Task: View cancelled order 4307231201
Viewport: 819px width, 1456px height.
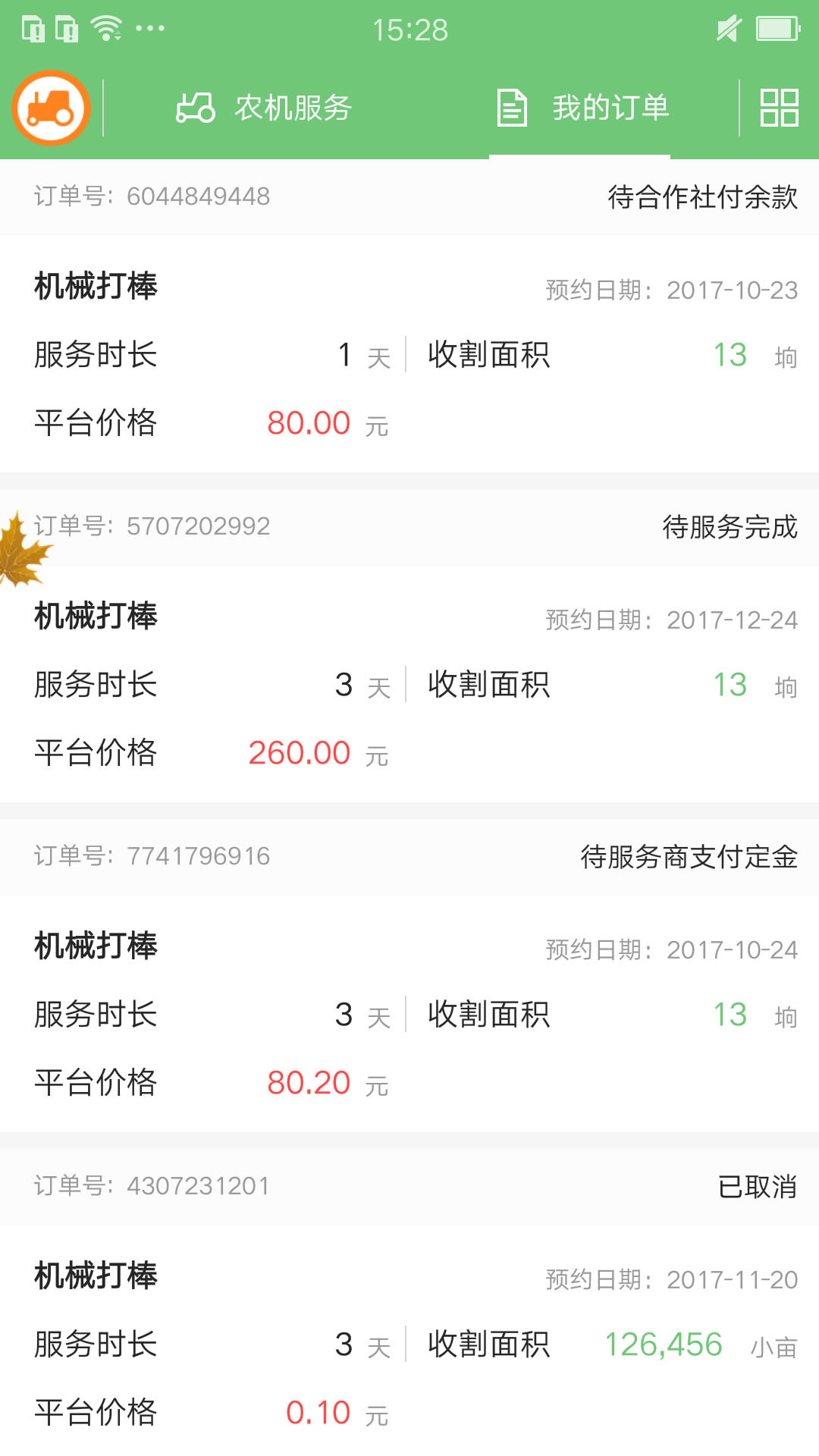Action: [x=409, y=1343]
